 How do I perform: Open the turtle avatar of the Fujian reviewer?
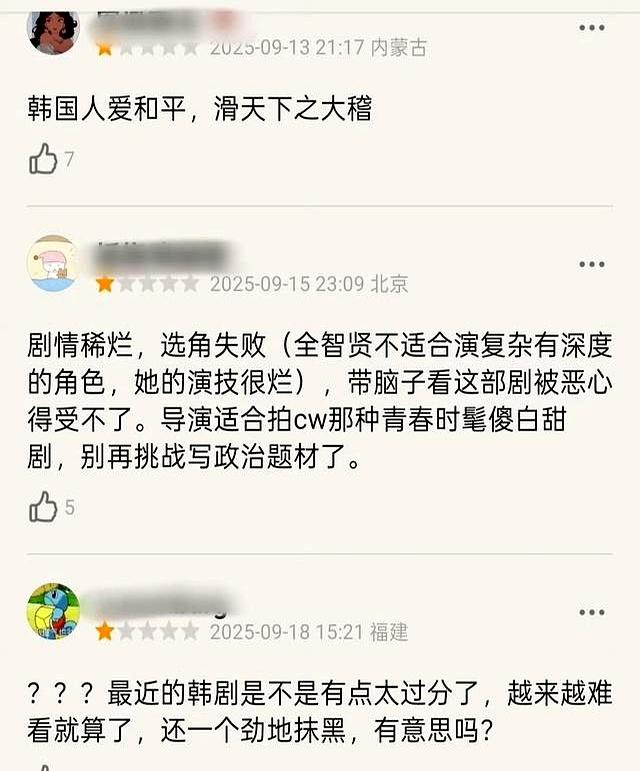coord(52,611)
